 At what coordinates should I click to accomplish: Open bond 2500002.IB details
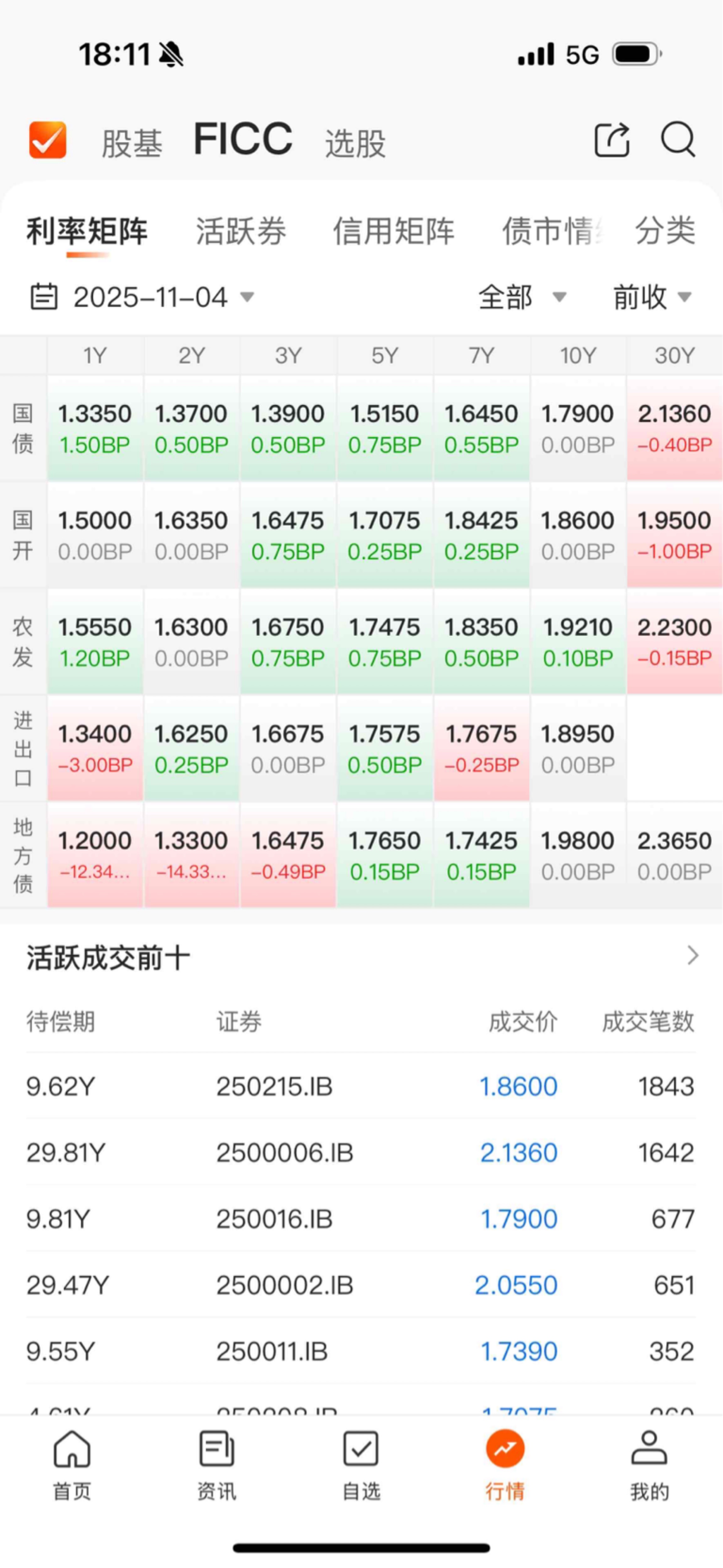[284, 1285]
